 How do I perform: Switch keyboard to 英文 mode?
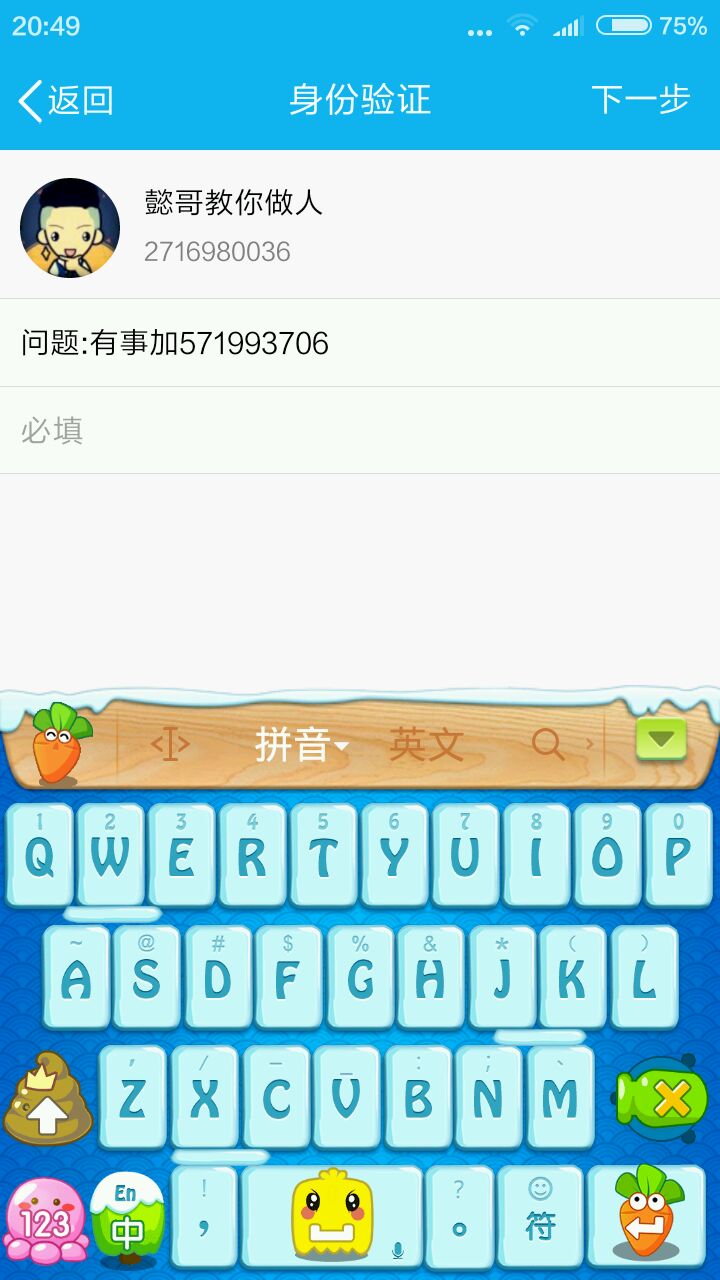(x=427, y=744)
